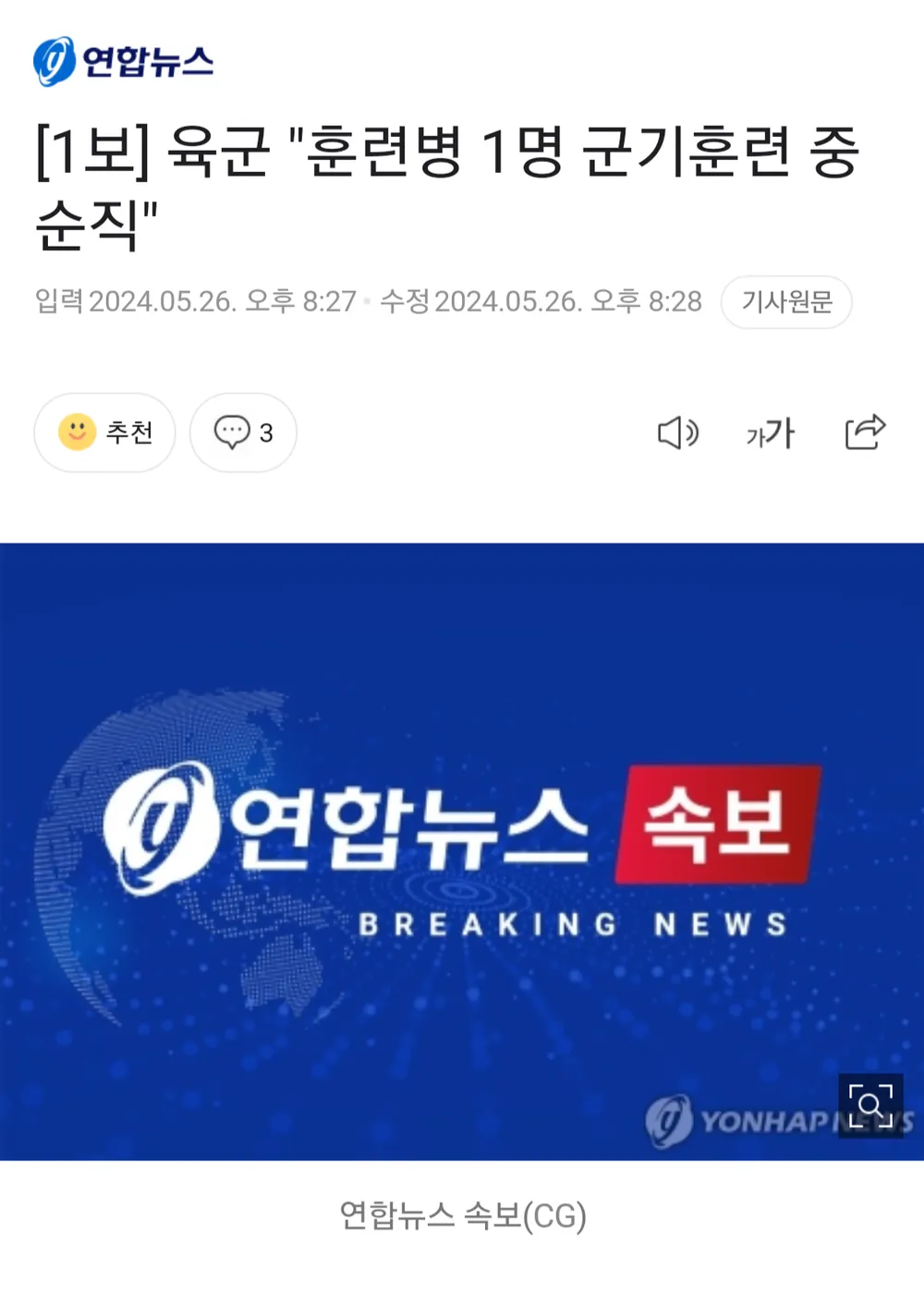The height and width of the screenshot is (1293, 924).
Task: Enlarge the breaking news image
Action: pyautogui.click(x=870, y=1105)
